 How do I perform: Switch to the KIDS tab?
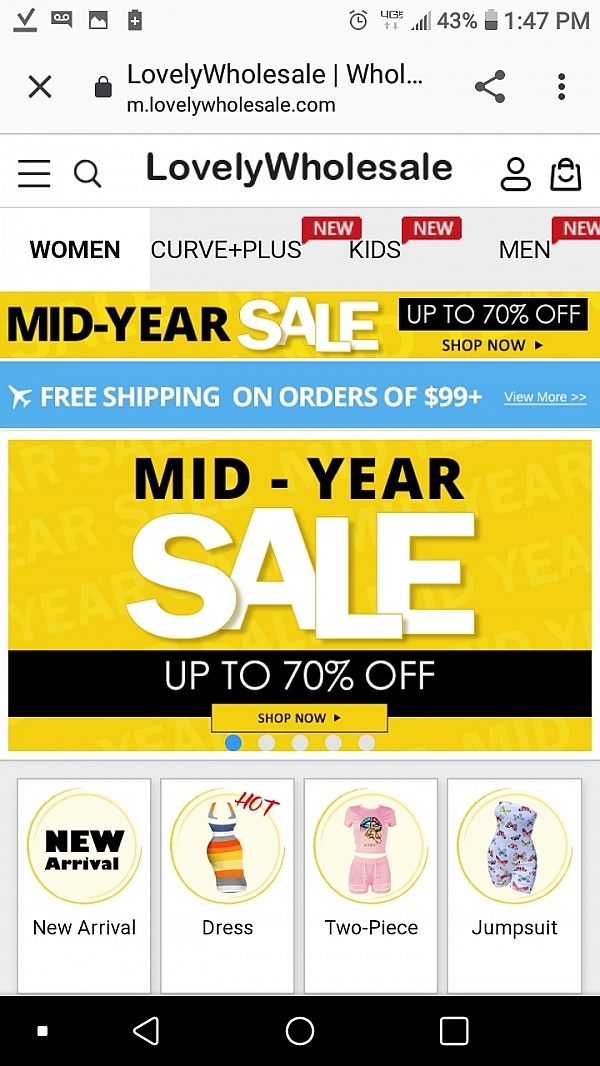pyautogui.click(x=374, y=250)
